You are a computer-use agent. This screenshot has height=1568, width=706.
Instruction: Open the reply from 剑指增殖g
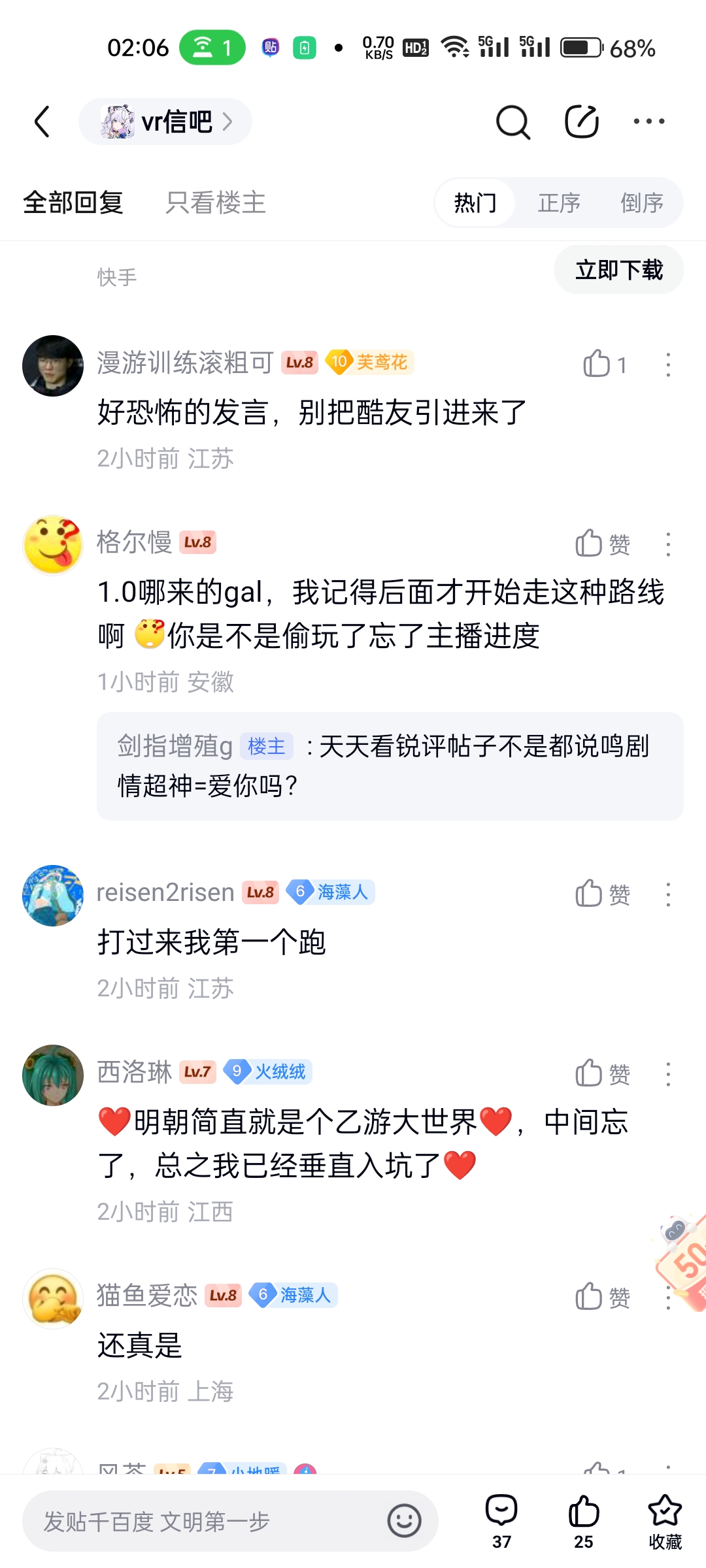[x=390, y=766]
